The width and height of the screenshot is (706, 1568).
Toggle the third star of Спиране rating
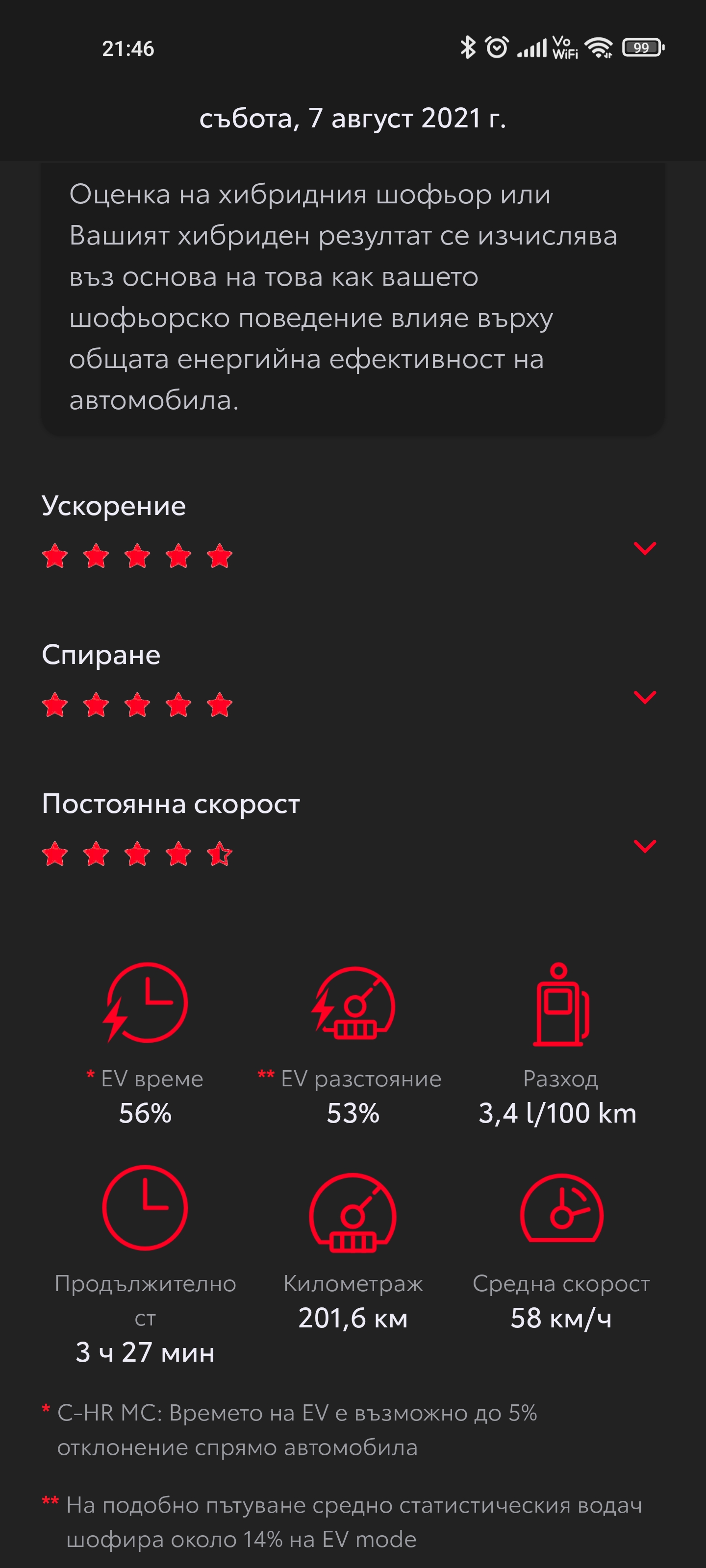138,704
